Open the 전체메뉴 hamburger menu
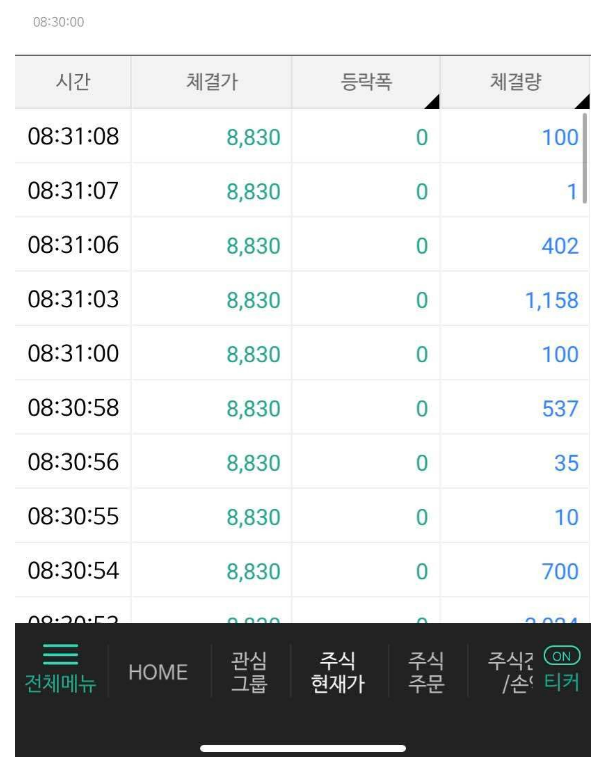The height and width of the screenshot is (757, 604). click(x=59, y=669)
